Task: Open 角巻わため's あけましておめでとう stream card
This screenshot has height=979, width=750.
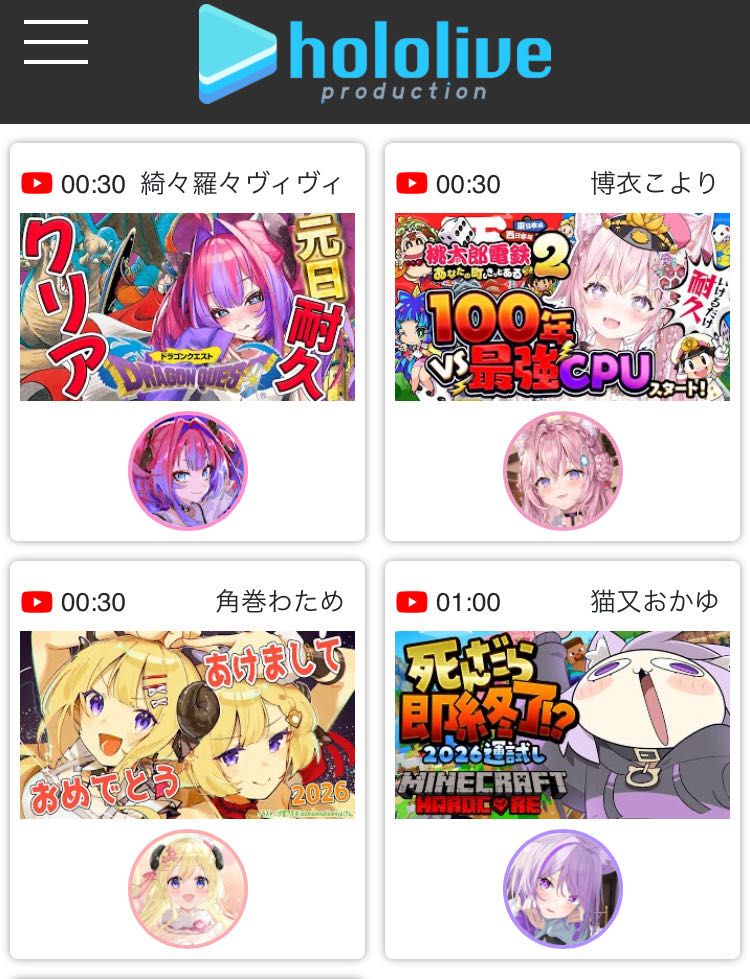Action: coord(187,725)
